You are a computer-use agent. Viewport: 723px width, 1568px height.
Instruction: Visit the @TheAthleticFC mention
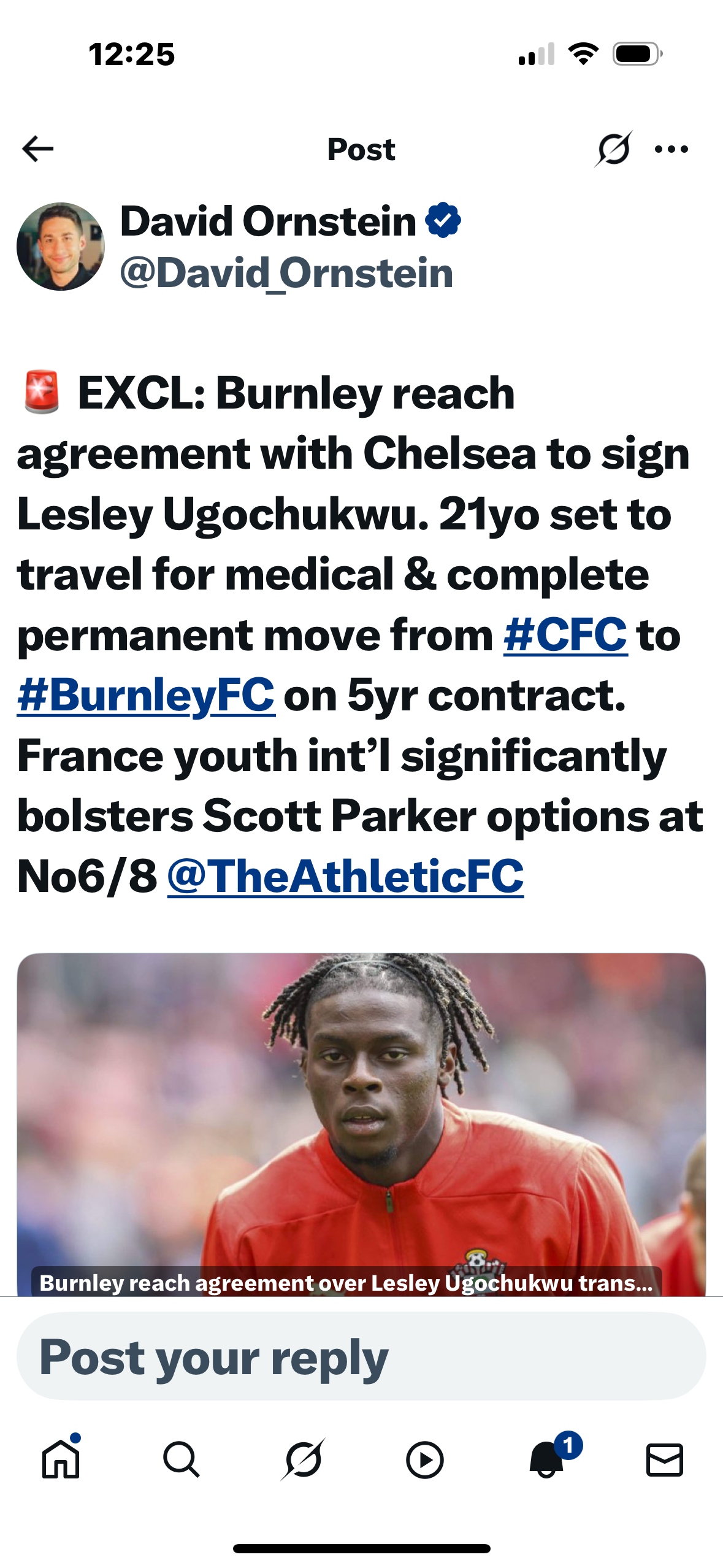[345, 877]
